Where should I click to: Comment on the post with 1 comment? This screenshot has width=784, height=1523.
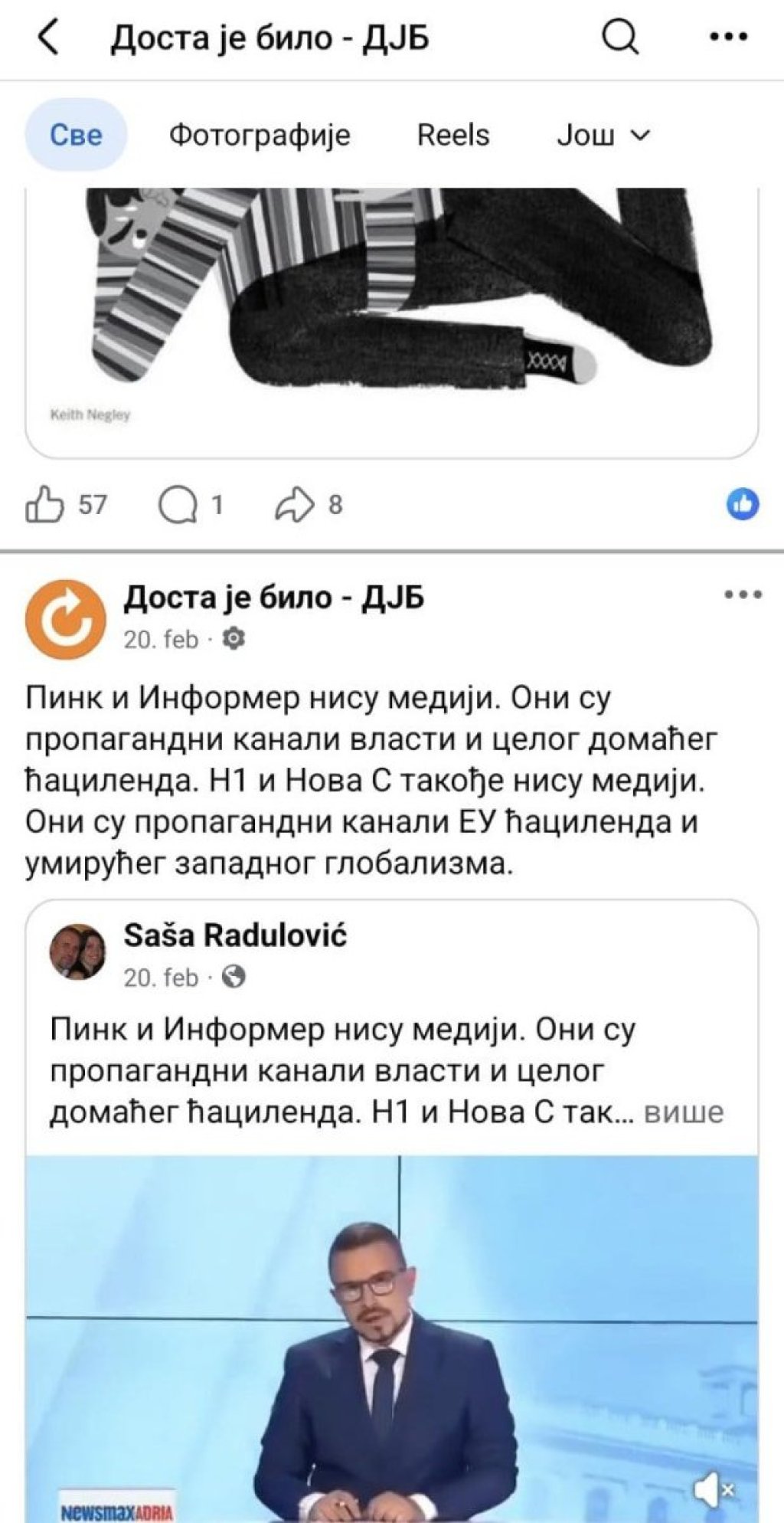178,506
